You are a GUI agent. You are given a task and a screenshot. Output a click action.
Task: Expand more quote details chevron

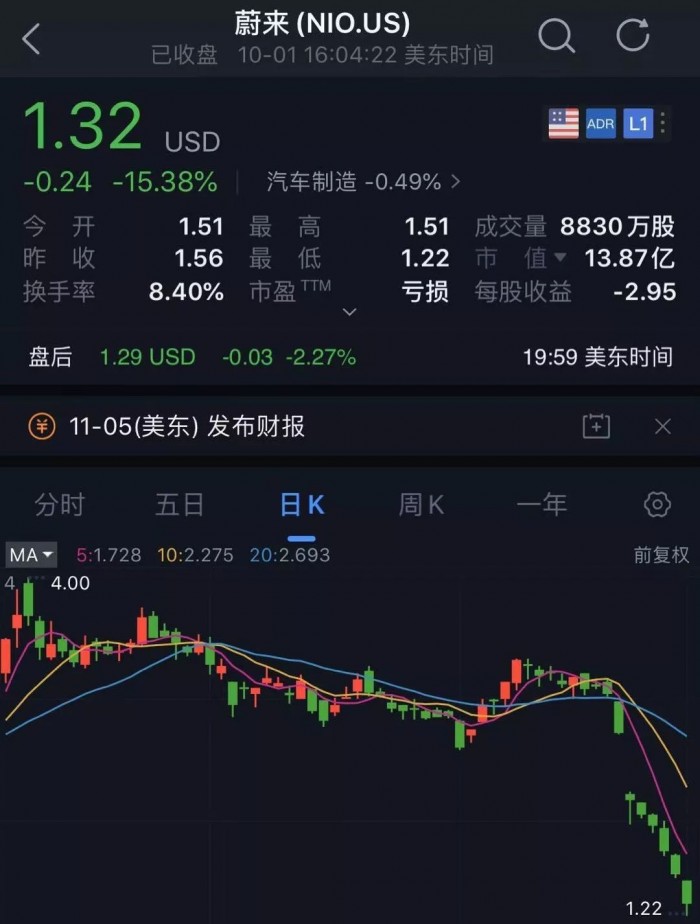(x=349, y=312)
